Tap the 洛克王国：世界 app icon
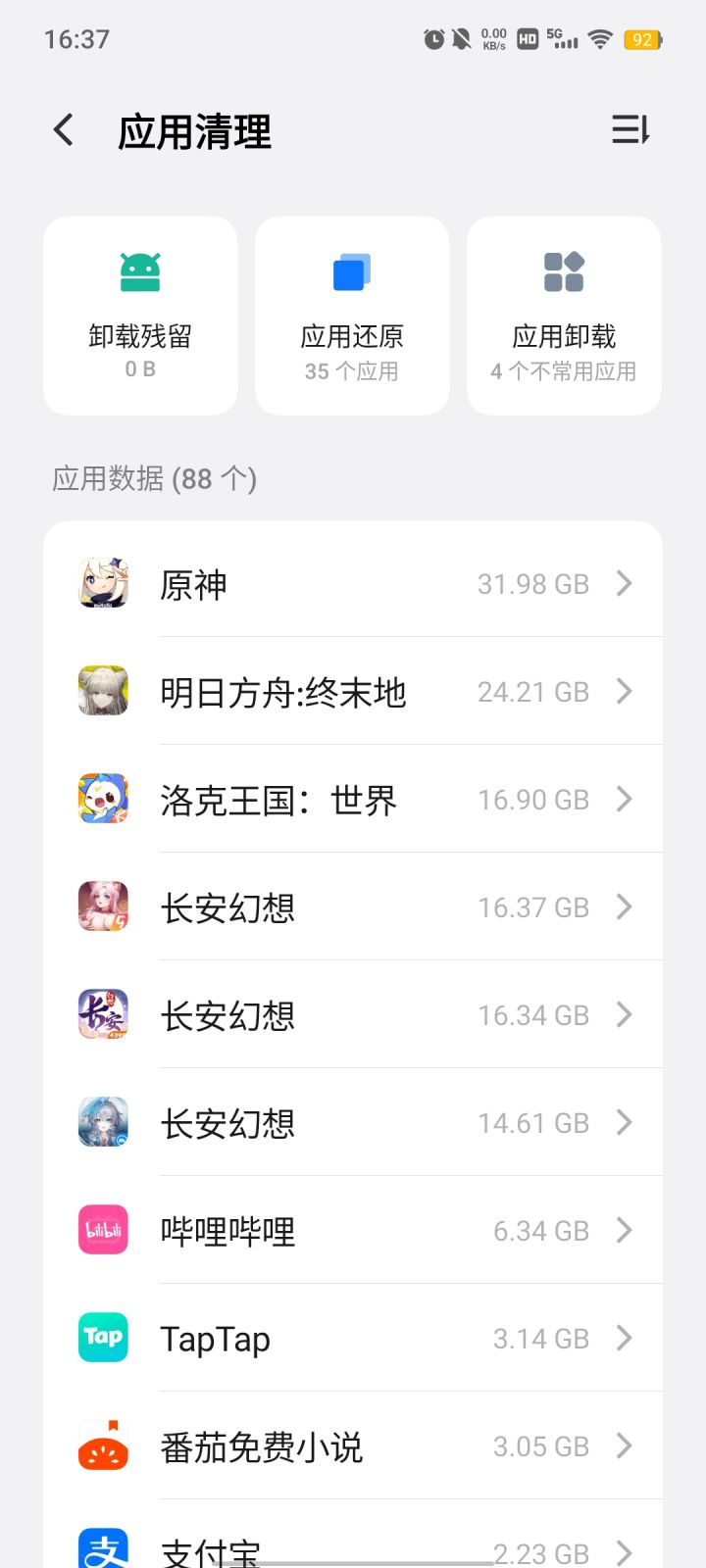 tap(102, 799)
